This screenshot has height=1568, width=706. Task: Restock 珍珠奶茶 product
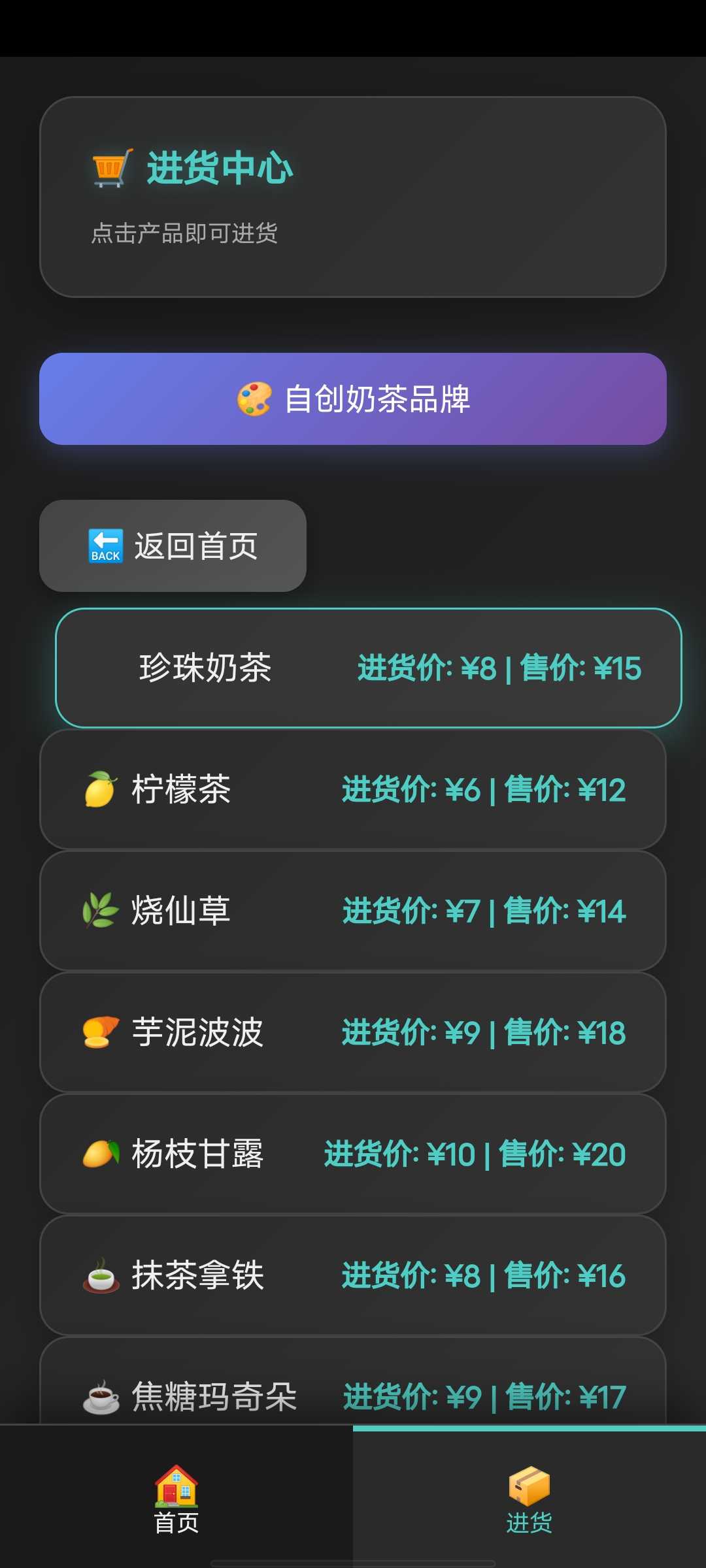pyautogui.click(x=369, y=668)
